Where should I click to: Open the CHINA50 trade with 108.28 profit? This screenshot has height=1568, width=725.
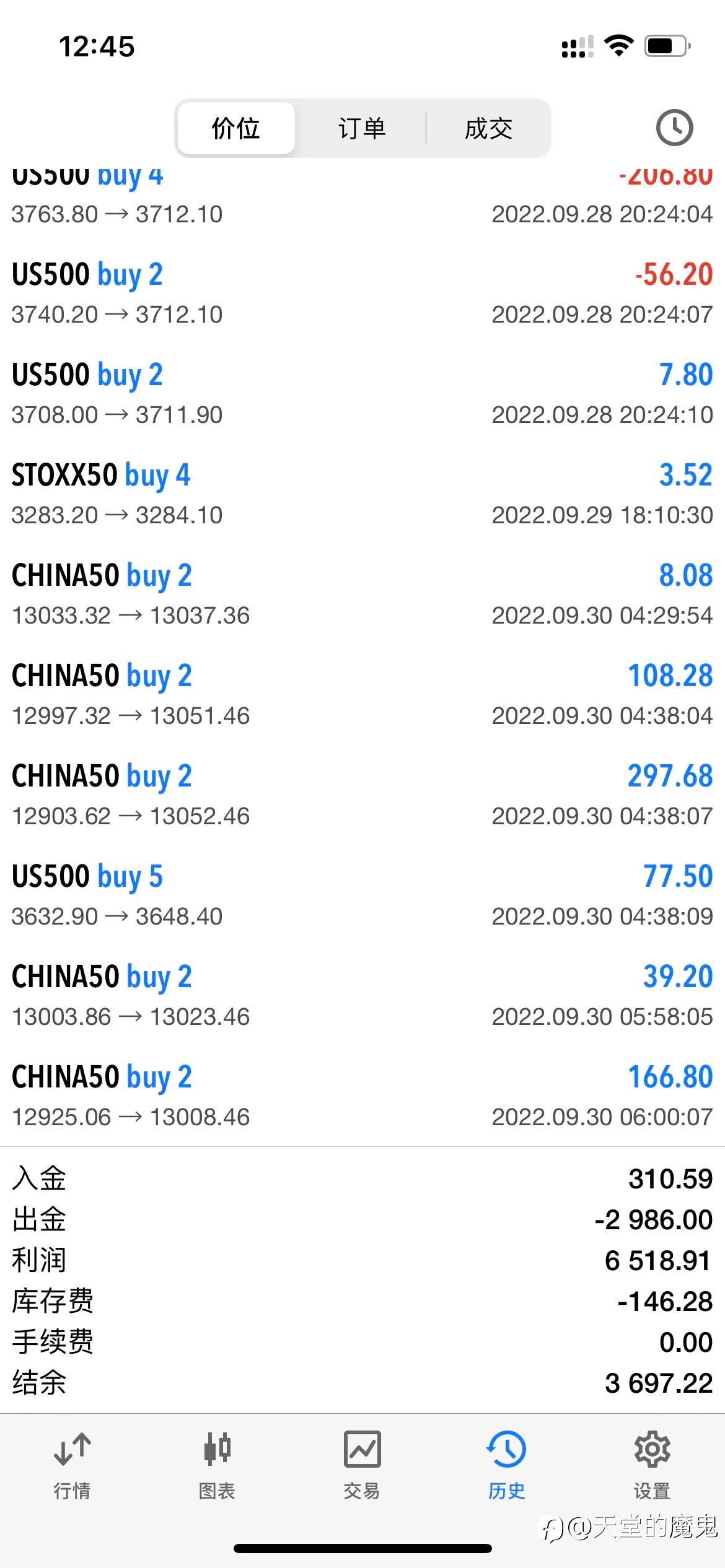pos(362,695)
